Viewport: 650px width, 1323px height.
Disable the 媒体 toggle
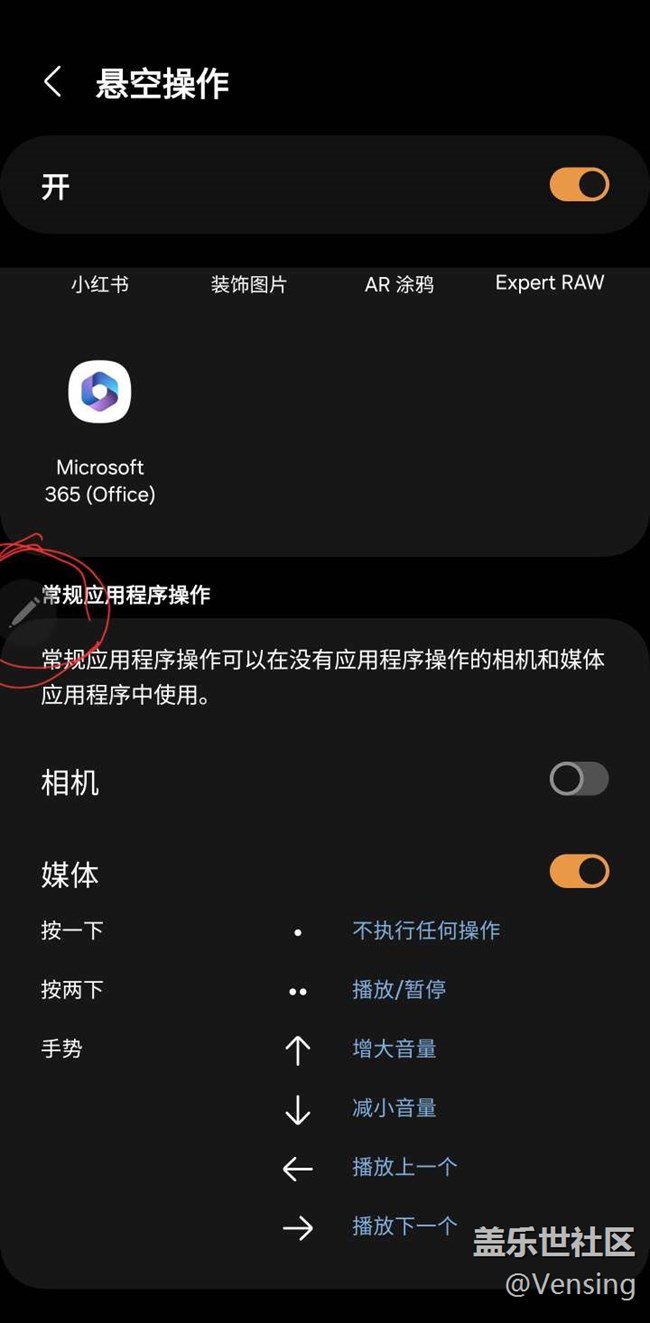pos(579,871)
